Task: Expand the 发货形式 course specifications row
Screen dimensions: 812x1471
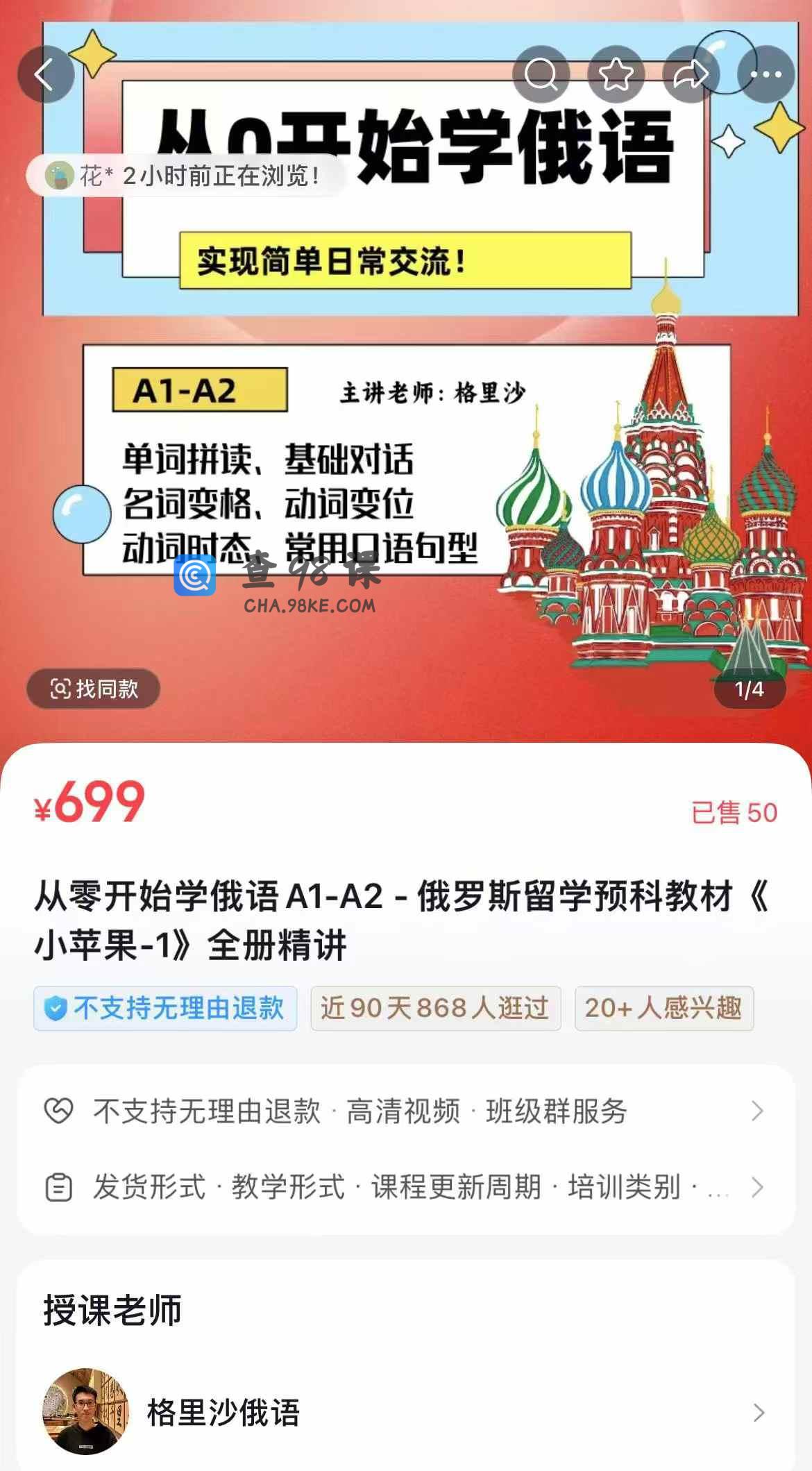Action: pos(405,1187)
